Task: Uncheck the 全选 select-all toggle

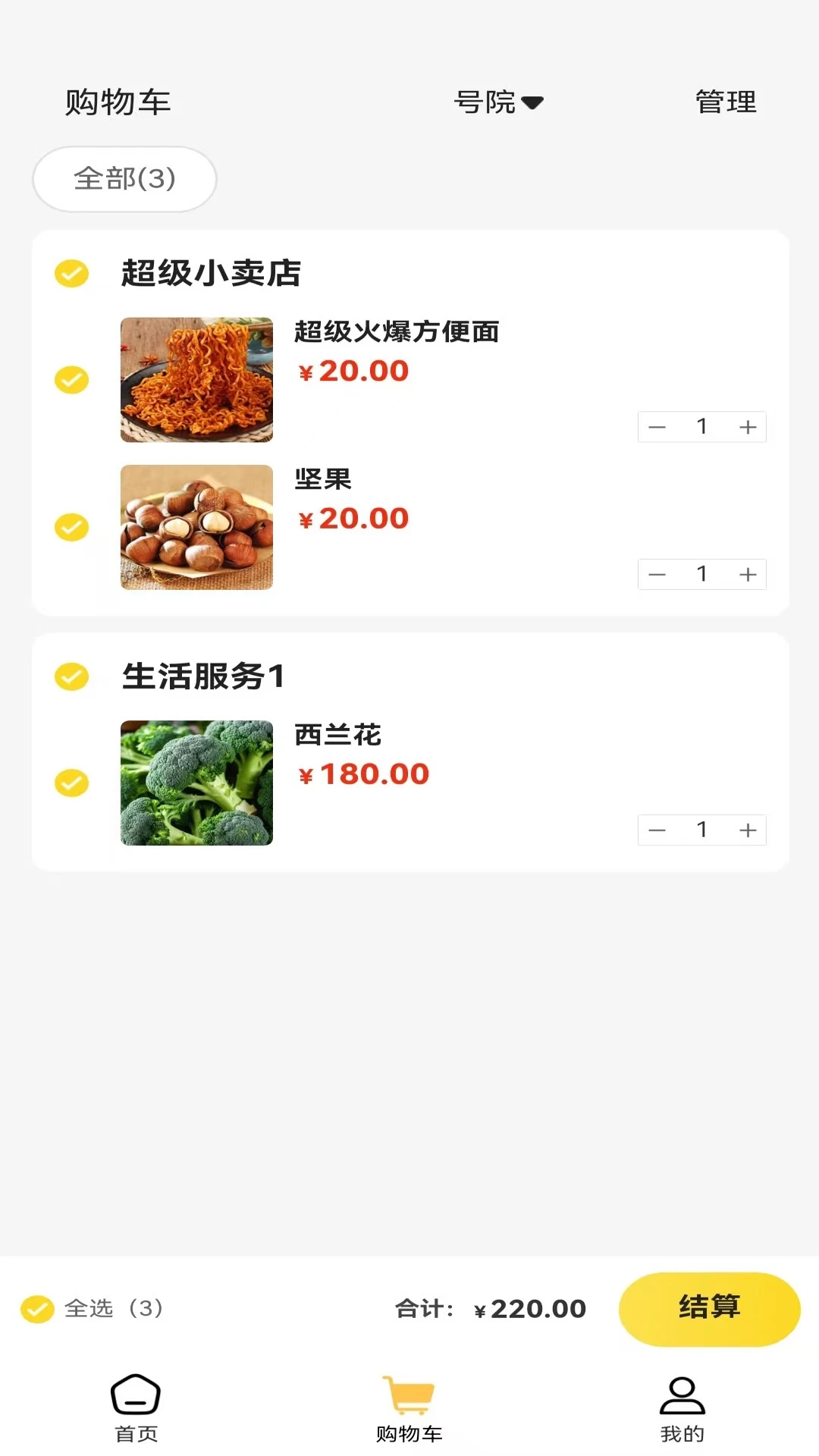Action: pyautogui.click(x=36, y=1308)
